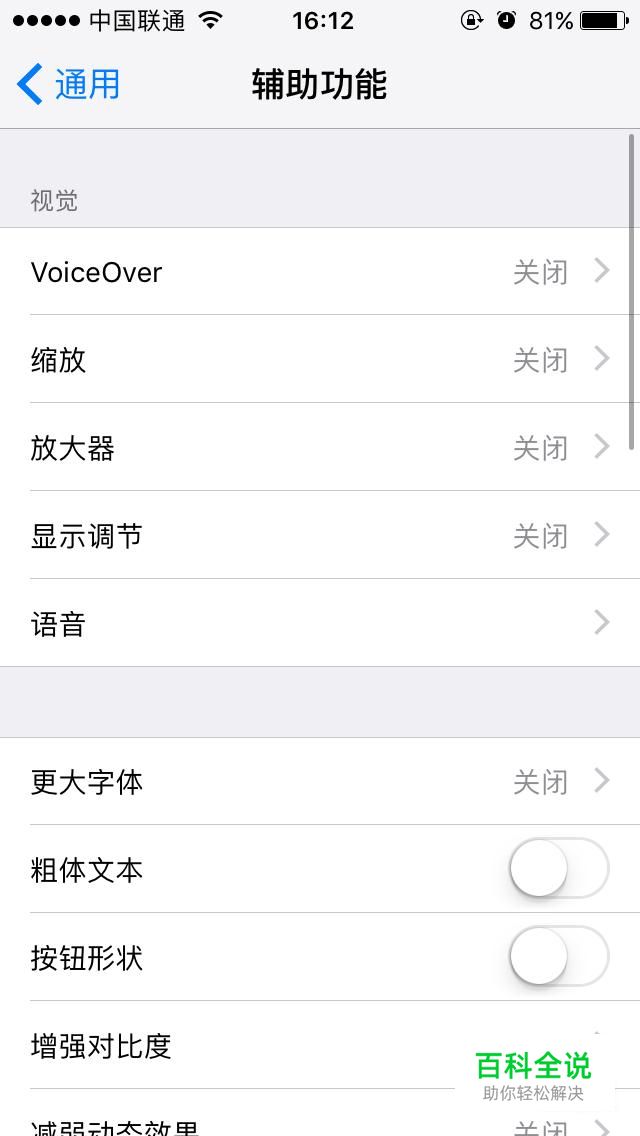The width and height of the screenshot is (640, 1136).
Task: Open the 更大字体 larger text row
Action: point(320,782)
